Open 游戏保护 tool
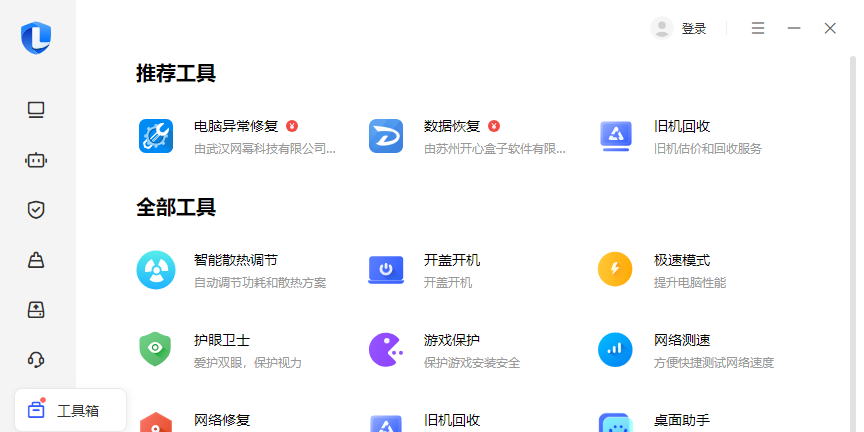This screenshot has height=432, width=864. tap(452, 340)
